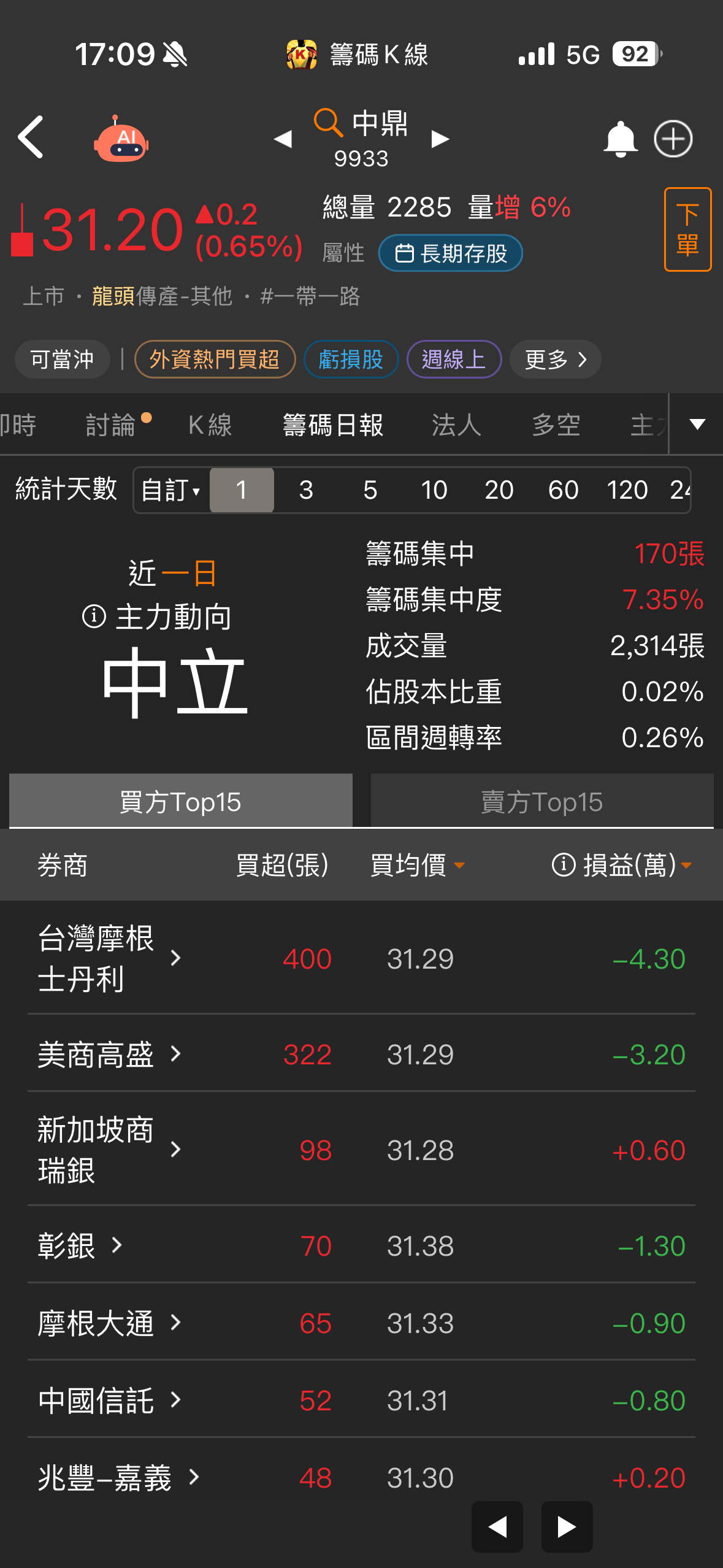The image size is (723, 1568).
Task: Go back with the left arrow
Action: 31,137
